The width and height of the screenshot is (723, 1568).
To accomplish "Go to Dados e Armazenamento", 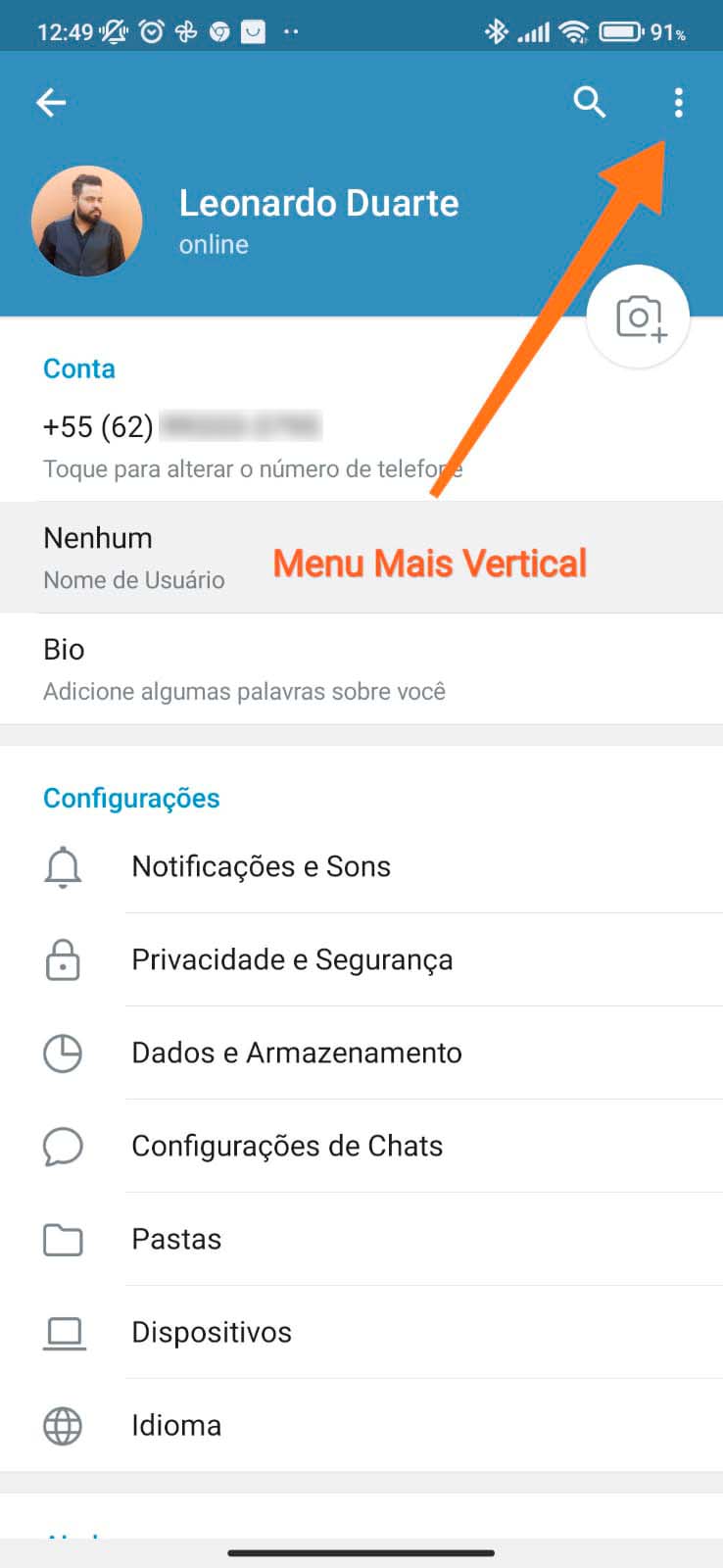I will [x=297, y=1053].
